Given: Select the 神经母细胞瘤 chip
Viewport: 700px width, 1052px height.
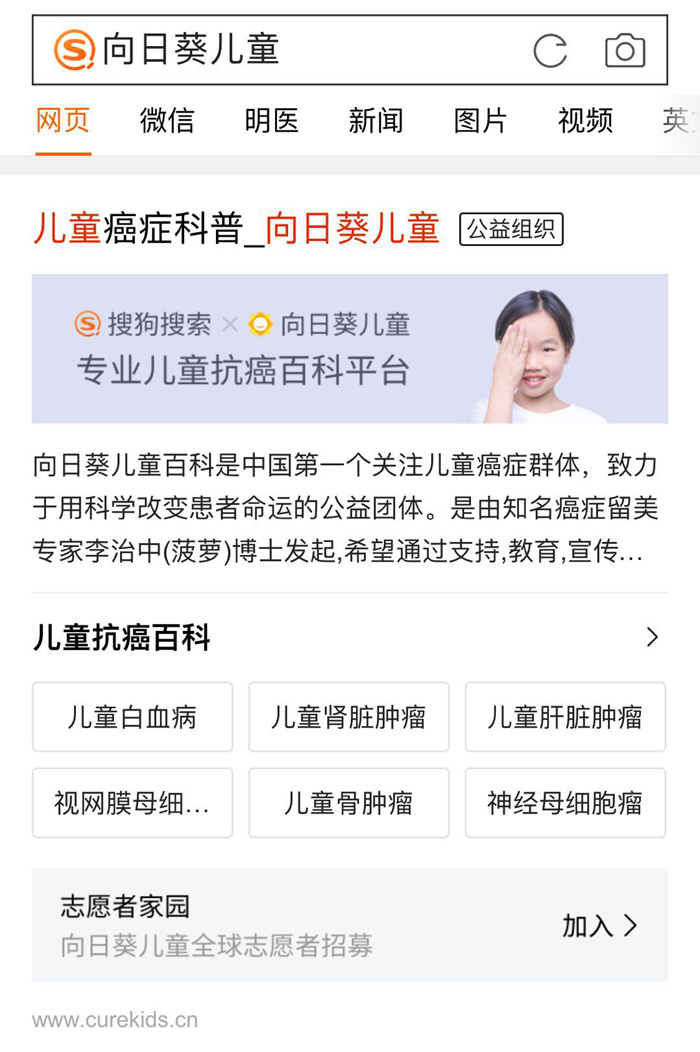Looking at the screenshot, I should pyautogui.click(x=565, y=803).
